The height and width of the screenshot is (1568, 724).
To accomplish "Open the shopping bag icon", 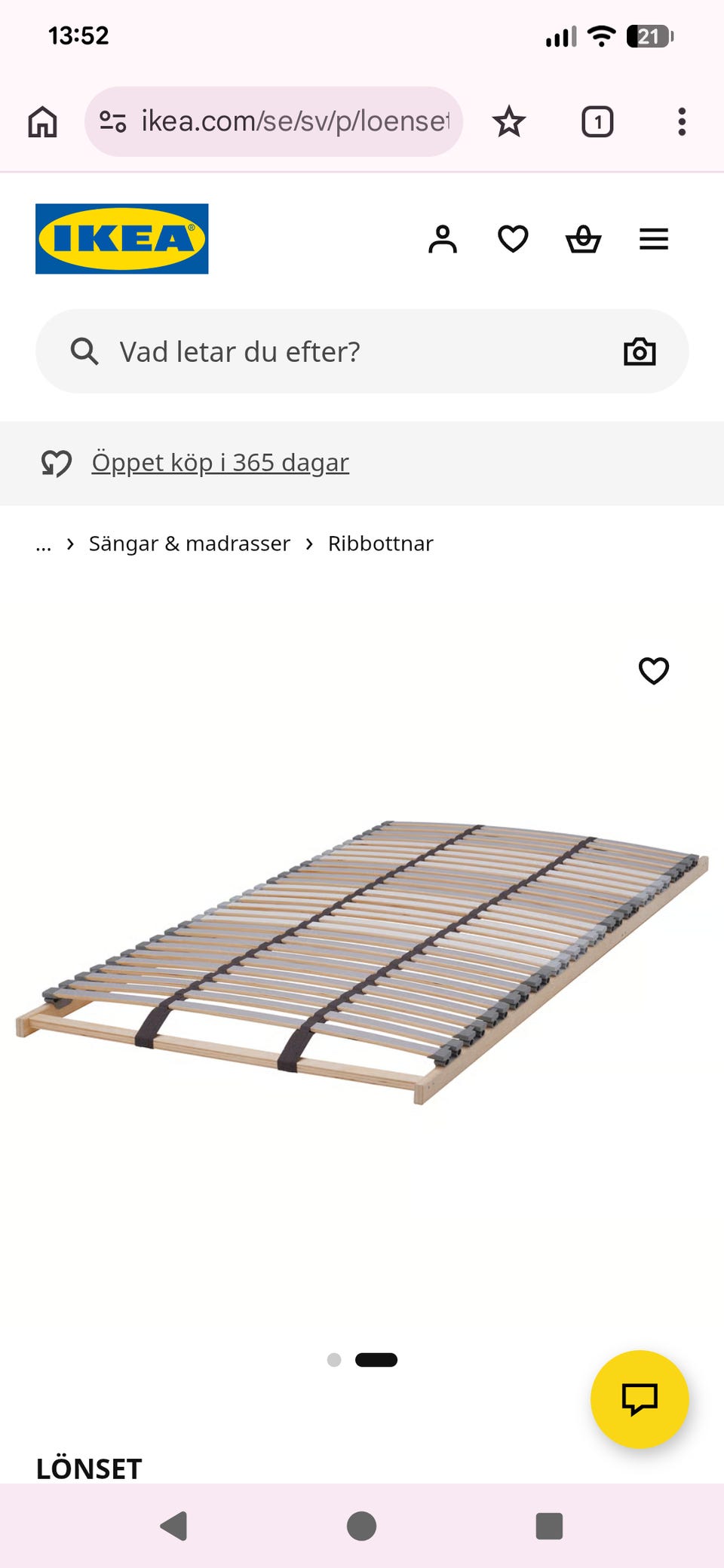I will [583, 239].
